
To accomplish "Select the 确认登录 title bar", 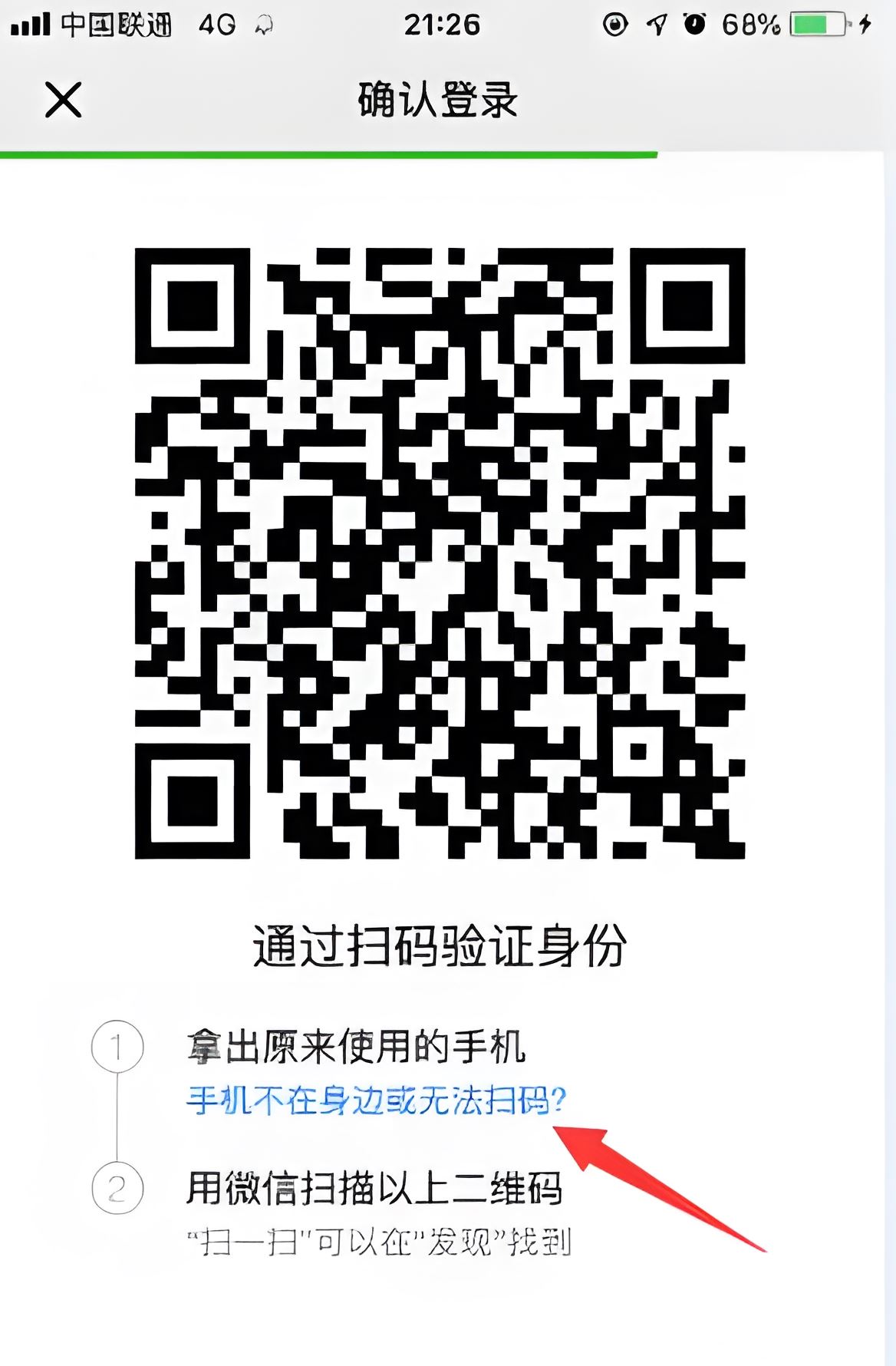I will pos(439,100).
